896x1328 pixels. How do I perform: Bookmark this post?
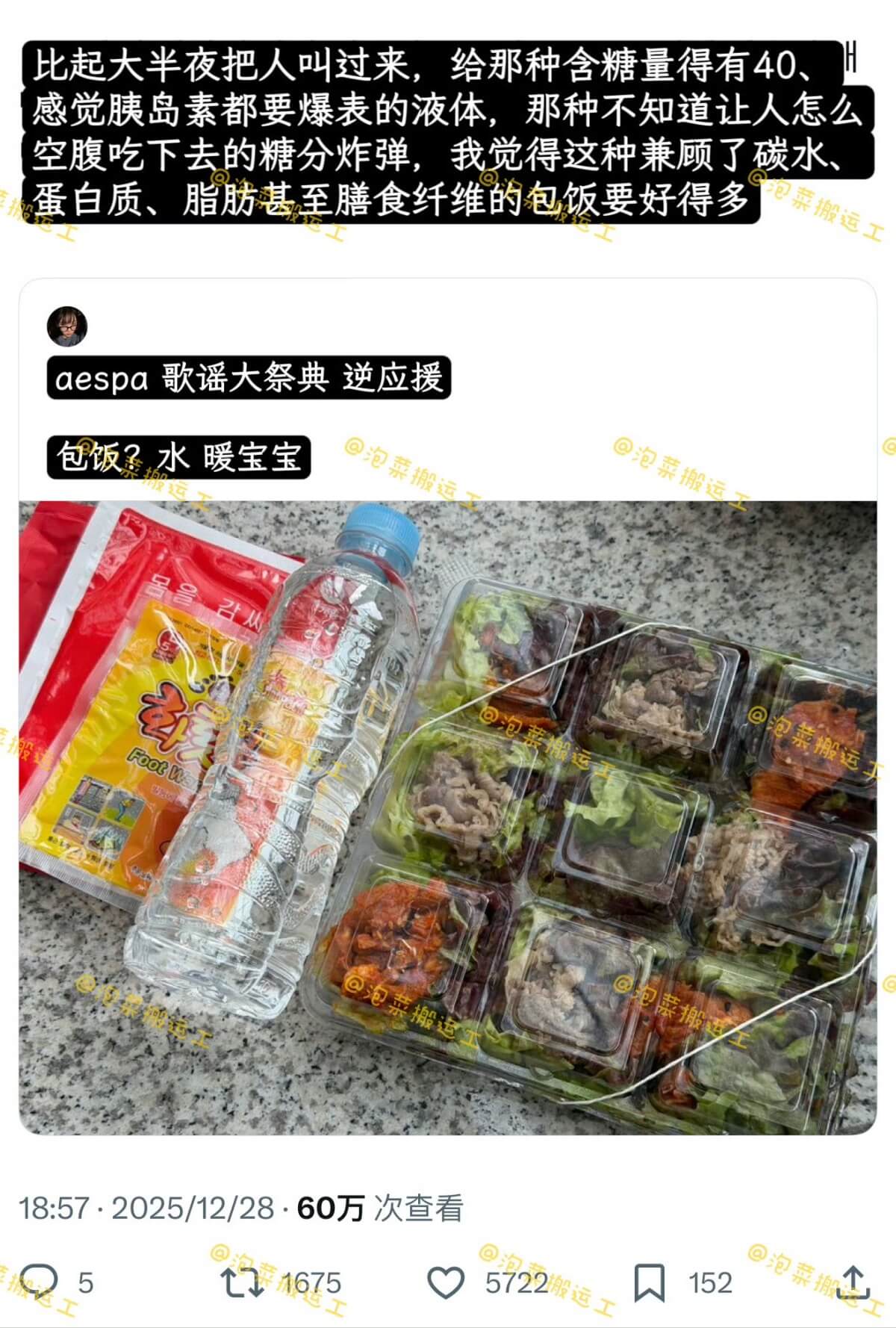click(x=649, y=1282)
